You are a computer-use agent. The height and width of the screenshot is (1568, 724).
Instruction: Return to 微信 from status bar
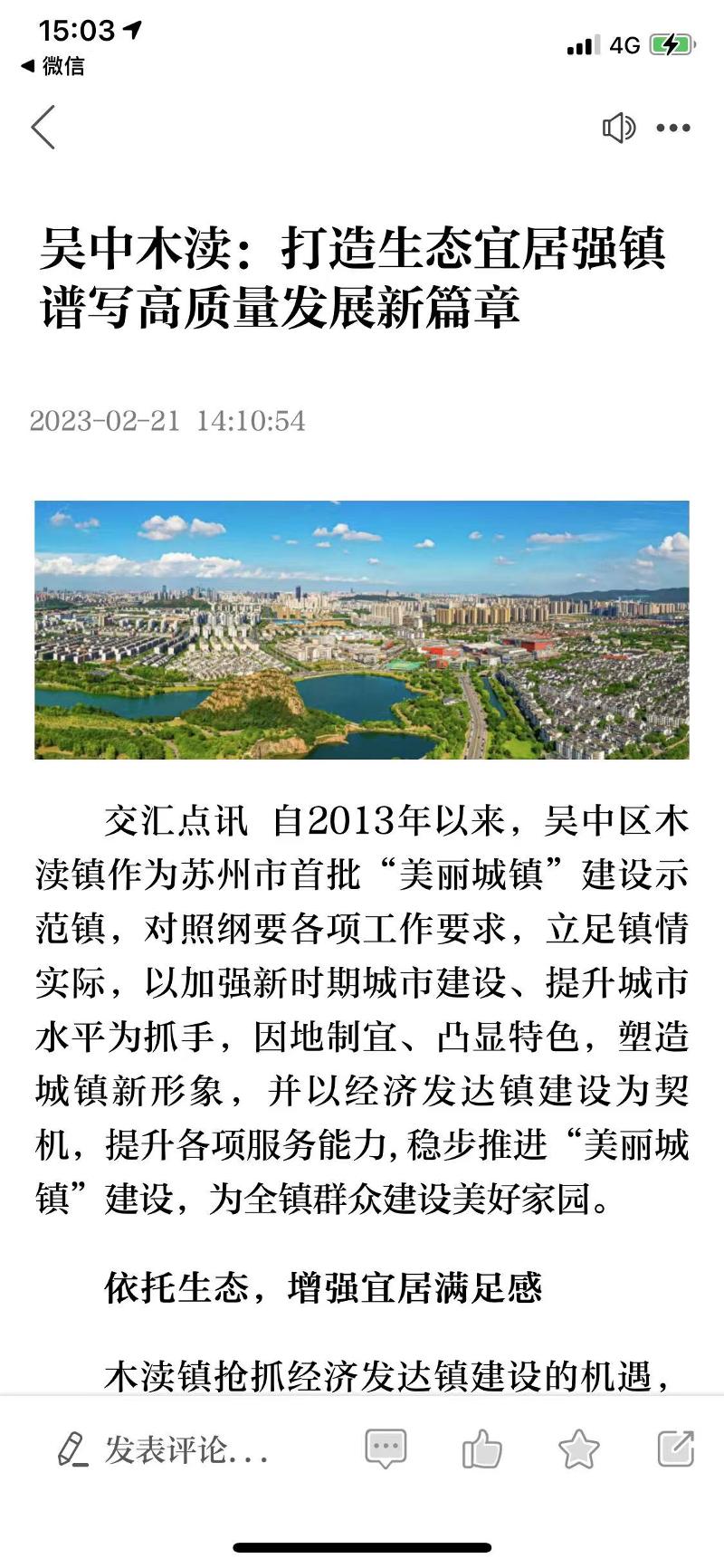[x=52, y=65]
